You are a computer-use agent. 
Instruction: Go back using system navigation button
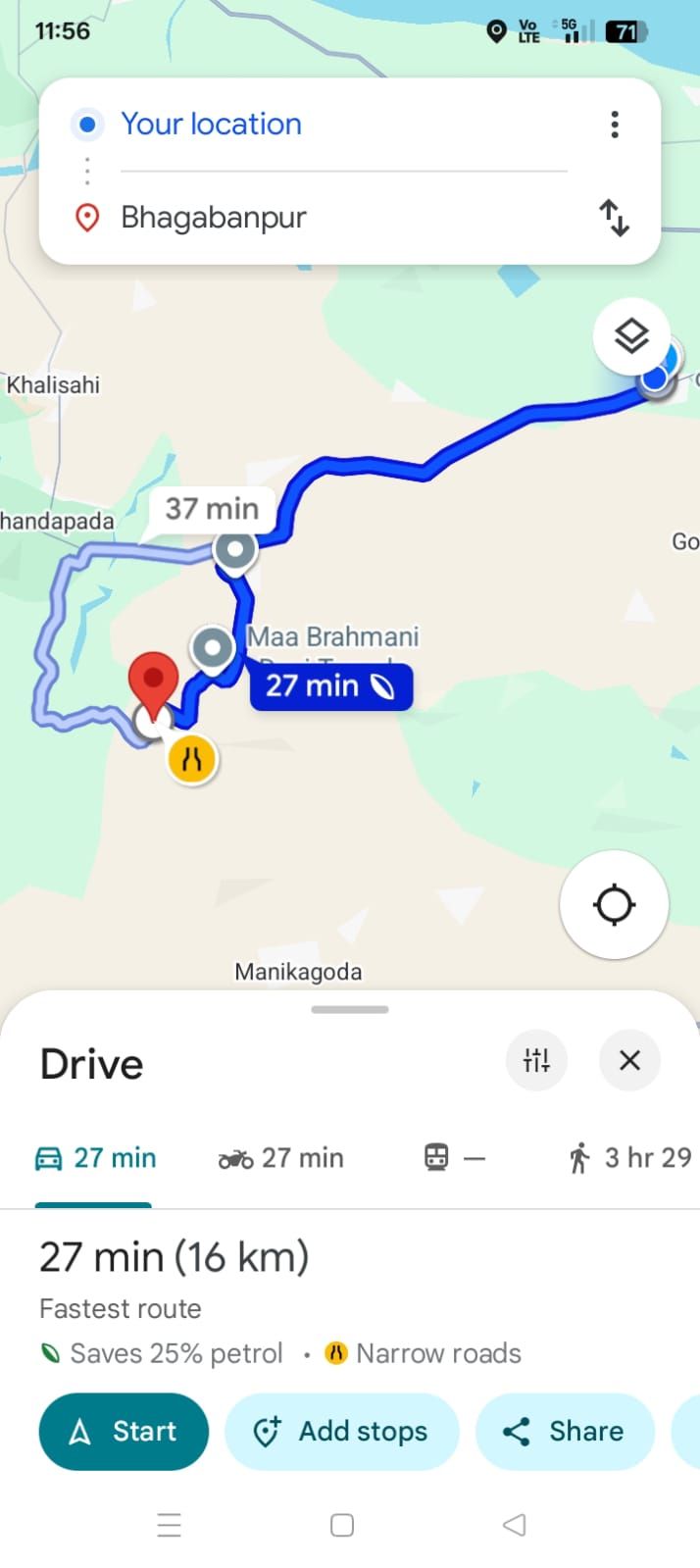pos(514,1525)
